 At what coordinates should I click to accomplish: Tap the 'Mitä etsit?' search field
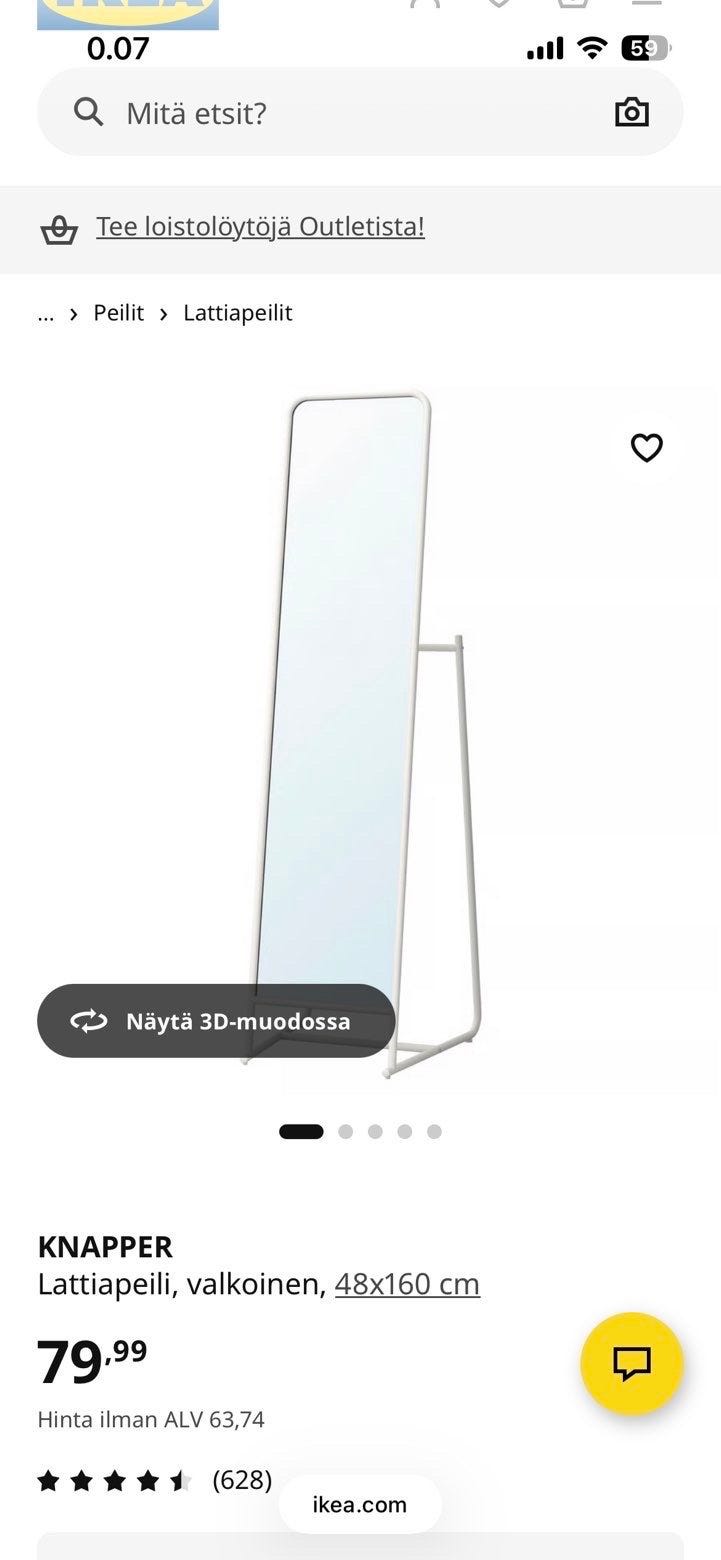pyautogui.click(x=340, y=112)
